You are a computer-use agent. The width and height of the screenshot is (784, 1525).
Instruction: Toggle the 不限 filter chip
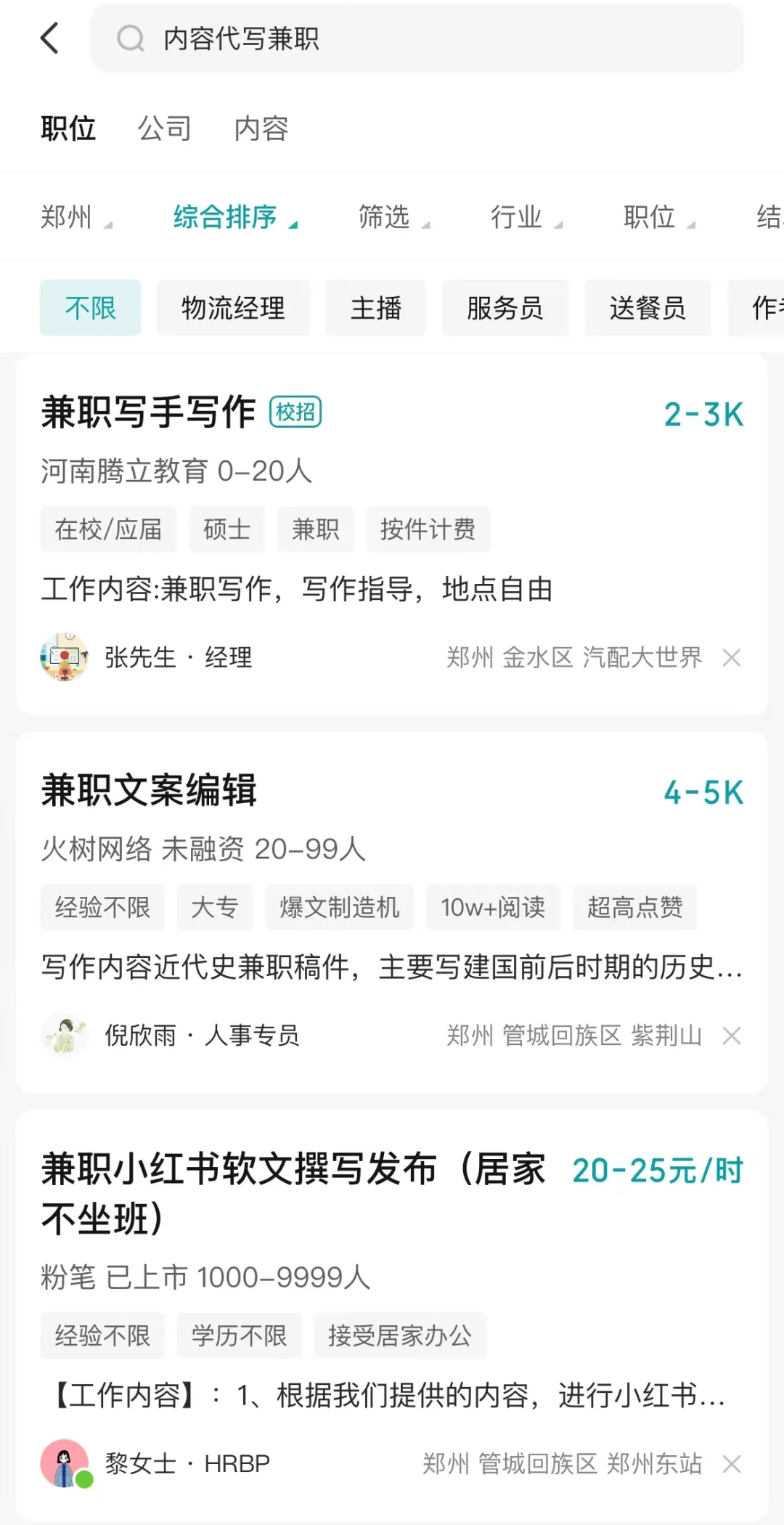tap(89, 308)
